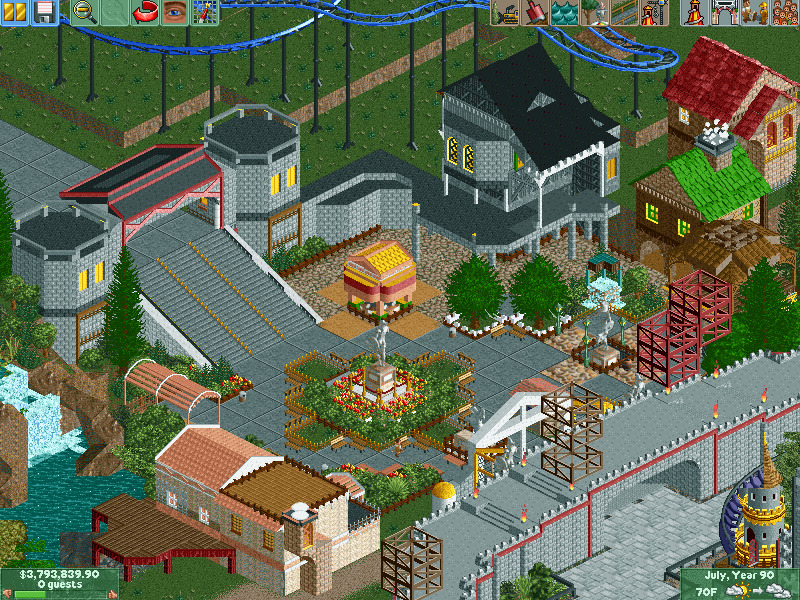Screen dimensions: 800x600
Task: Pause the game
Action: pos(15,12)
